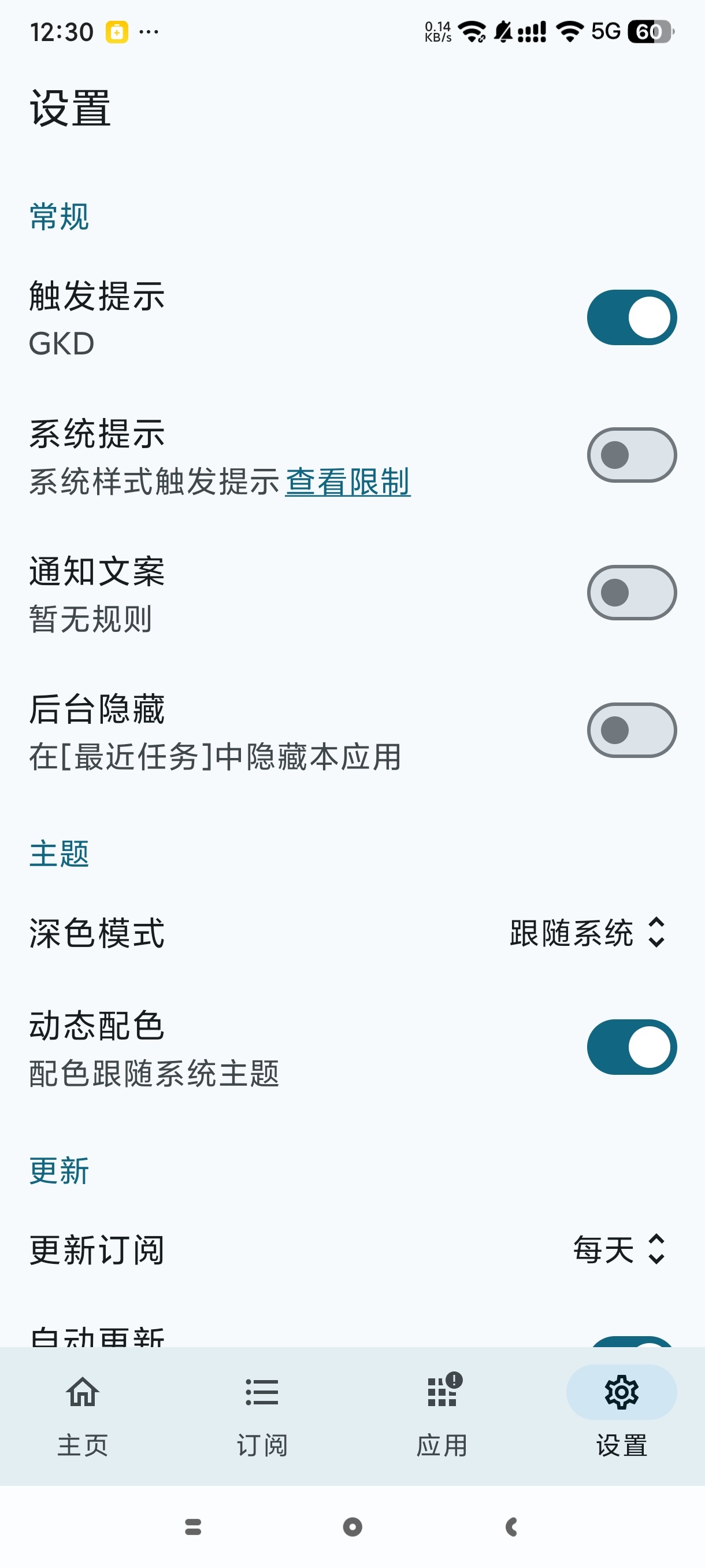Go to the system home screen
Image resolution: width=705 pixels, height=1568 pixels.
(352, 1526)
